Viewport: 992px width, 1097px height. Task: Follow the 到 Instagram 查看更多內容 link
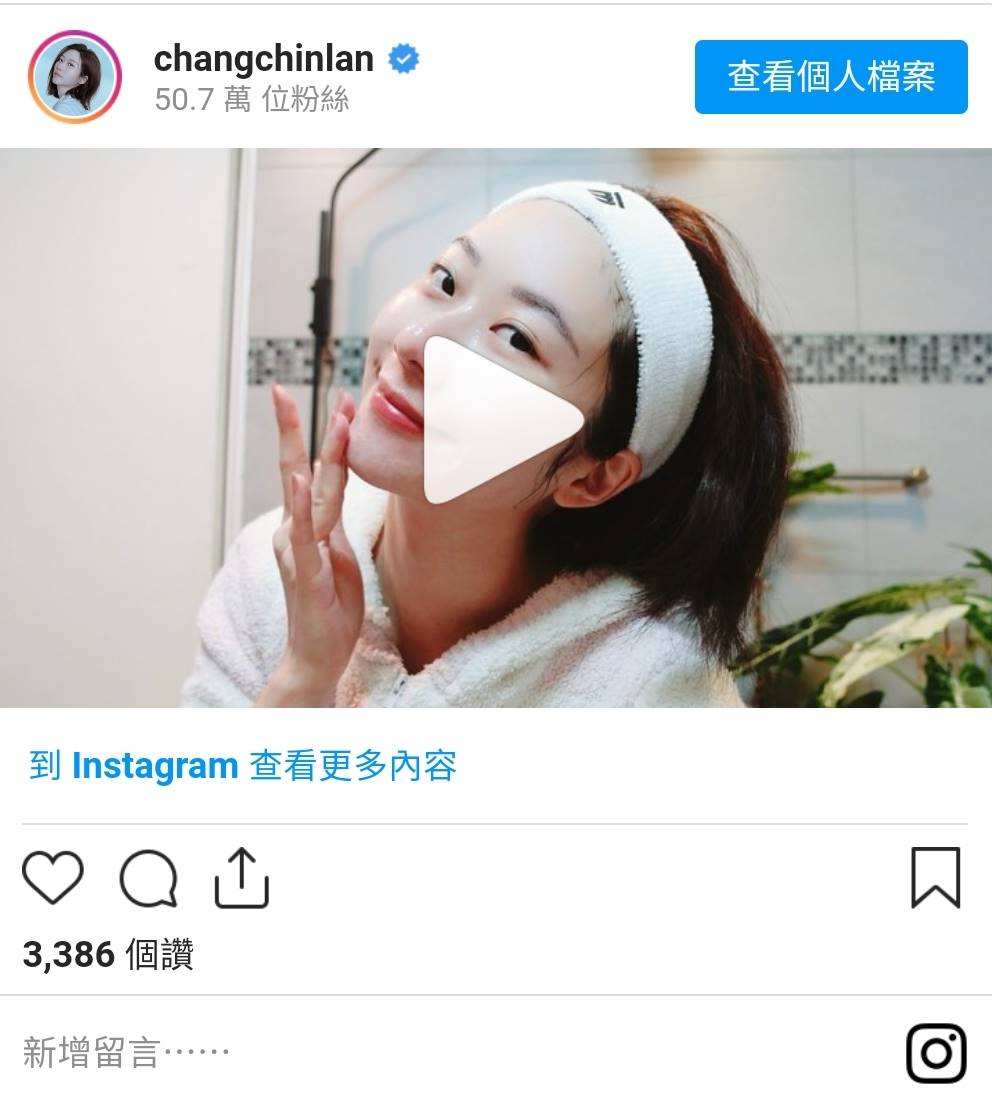tap(243, 766)
